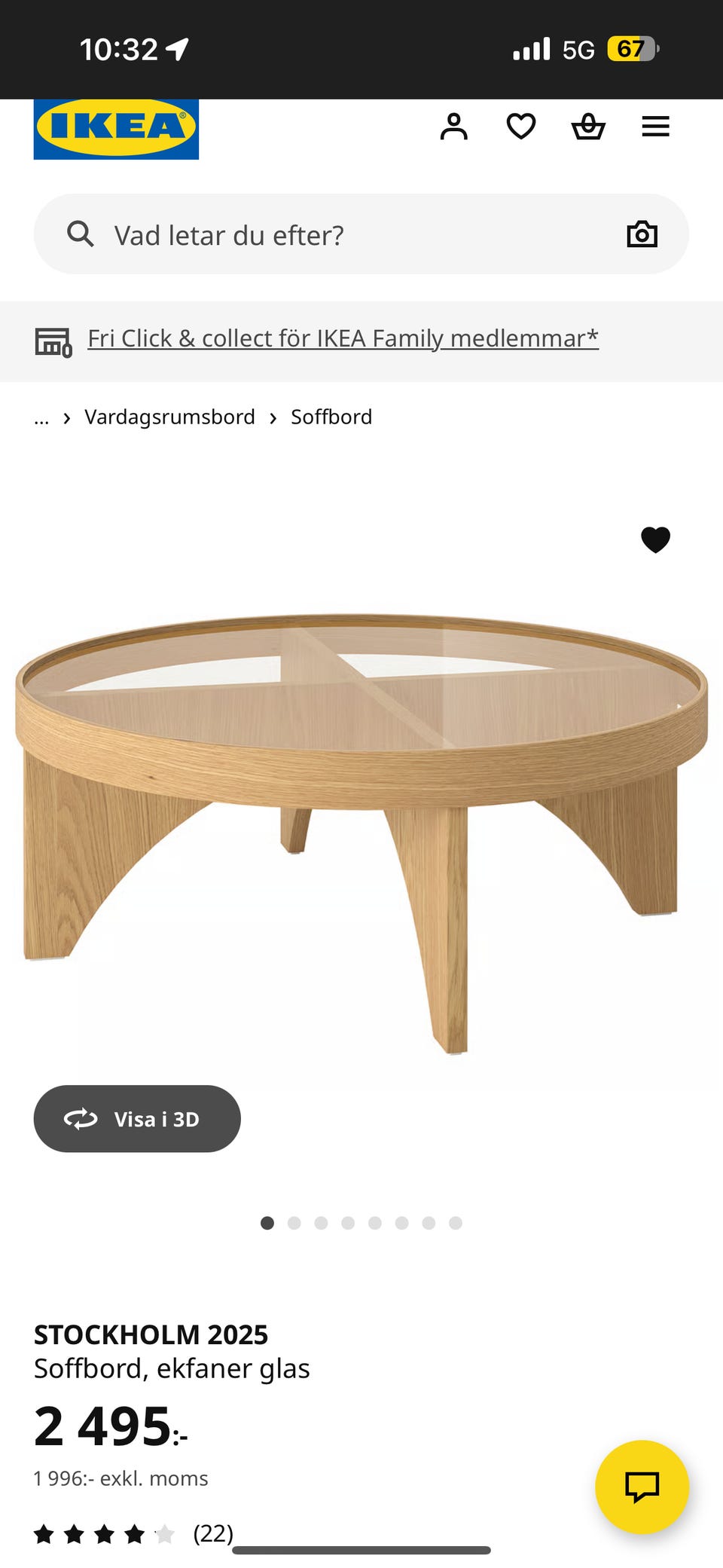
Task: Tap the 'Vad letar du efter?' search field
Action: tap(301, 234)
